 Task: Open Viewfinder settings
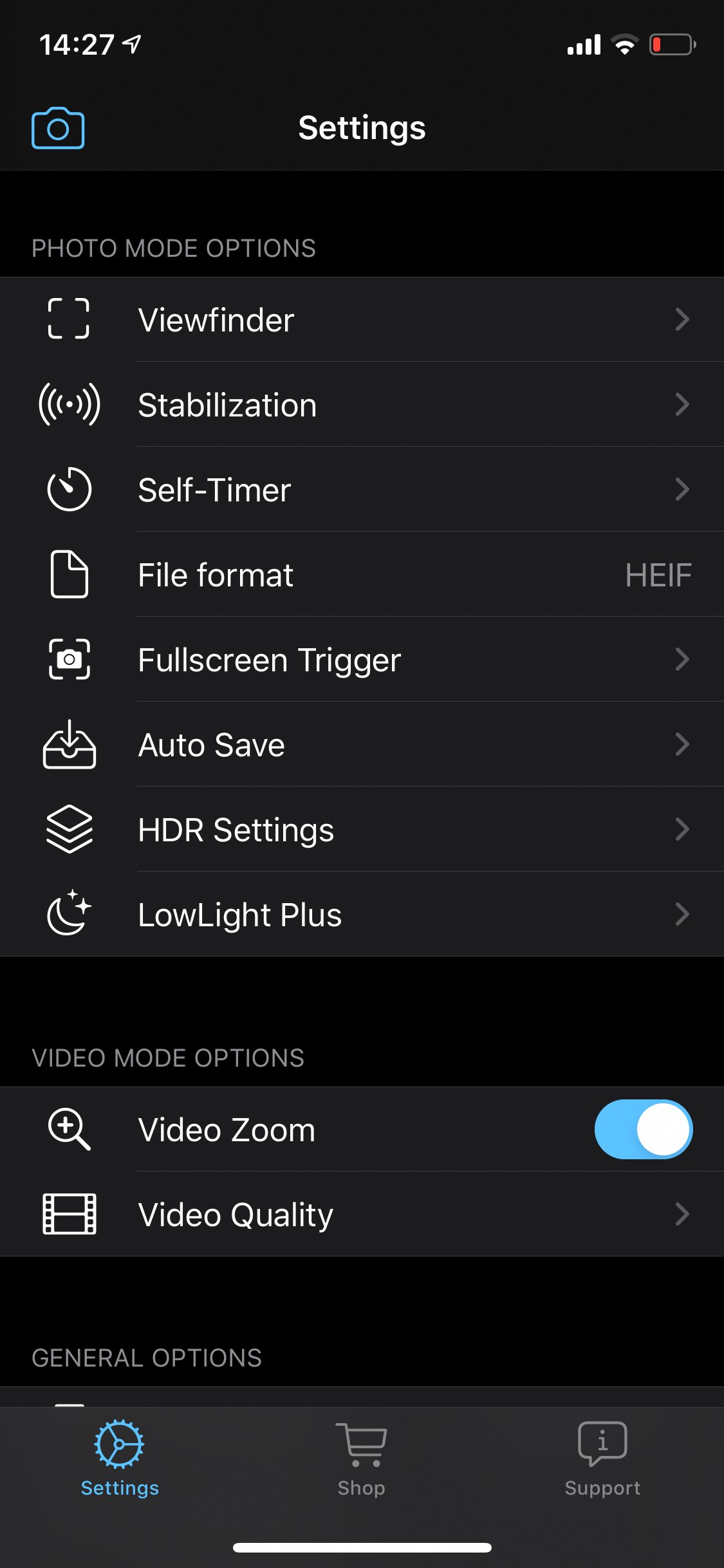pyautogui.click(x=362, y=319)
